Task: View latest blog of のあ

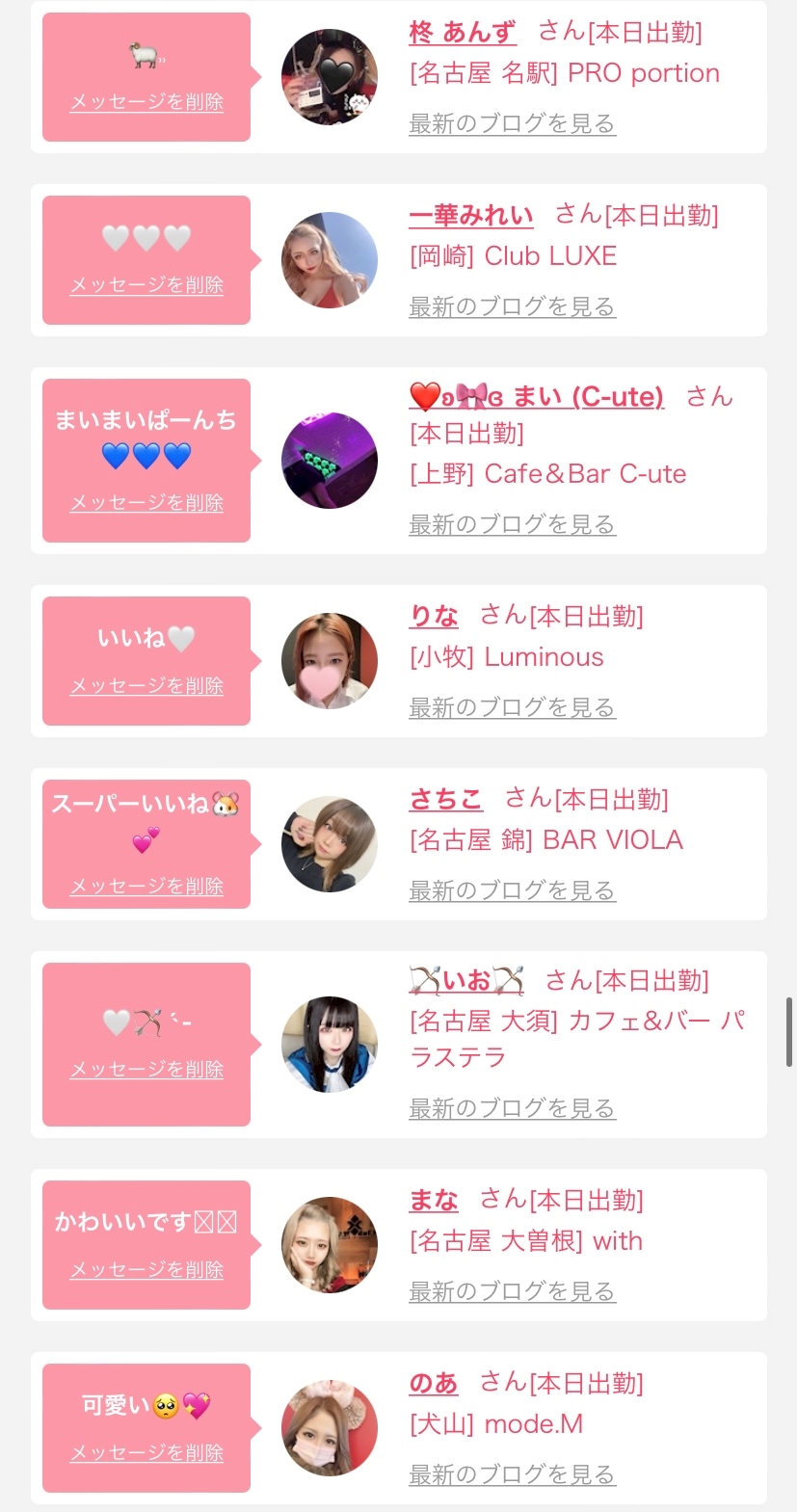Action: click(x=512, y=1474)
